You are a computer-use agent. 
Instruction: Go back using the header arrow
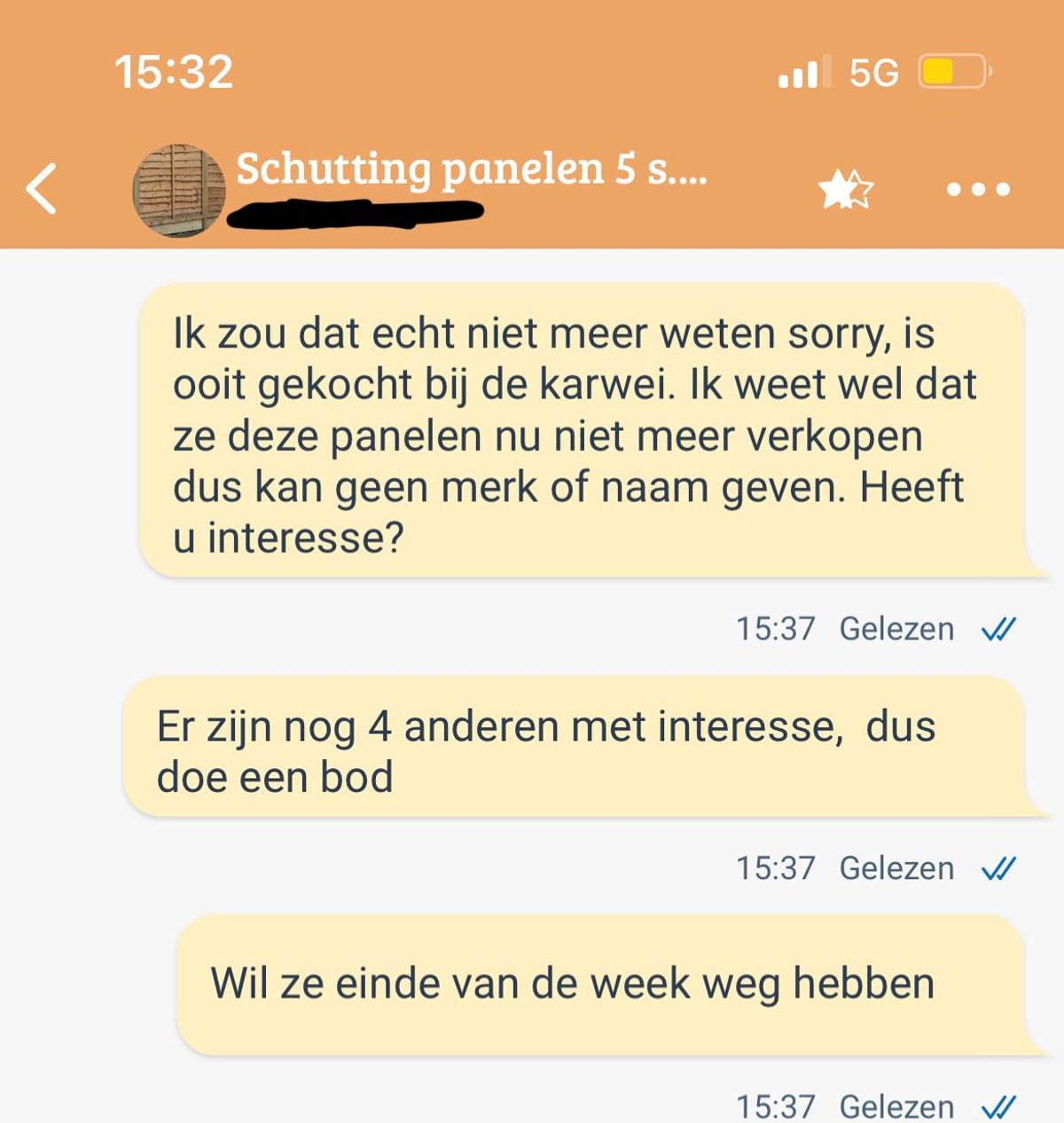pyautogui.click(x=42, y=188)
